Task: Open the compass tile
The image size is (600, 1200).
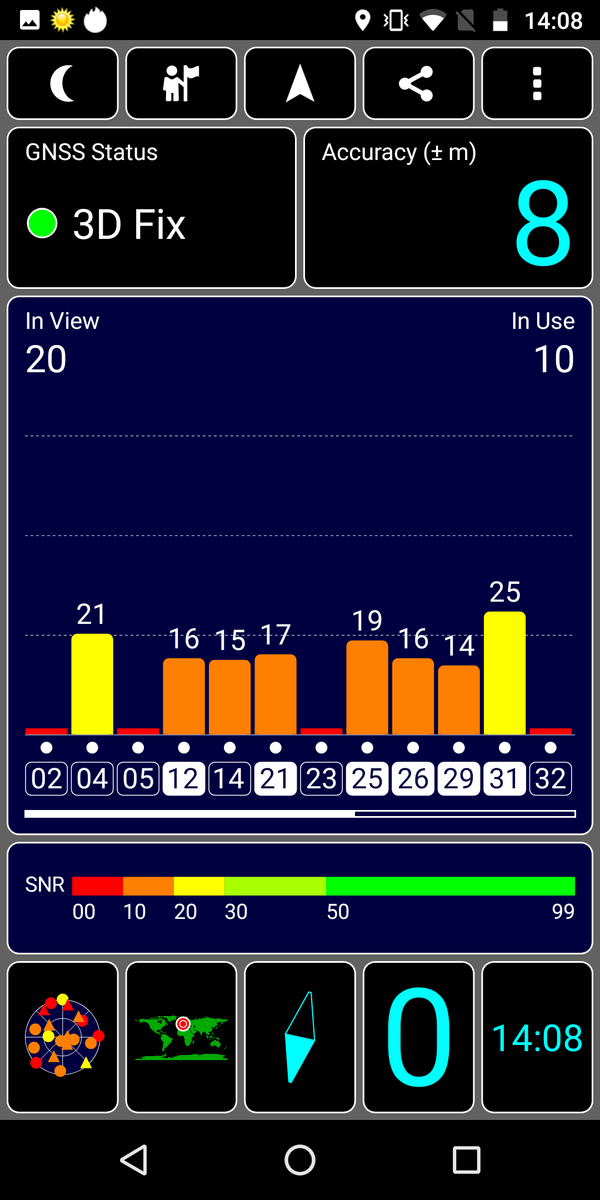Action: pos(300,1038)
